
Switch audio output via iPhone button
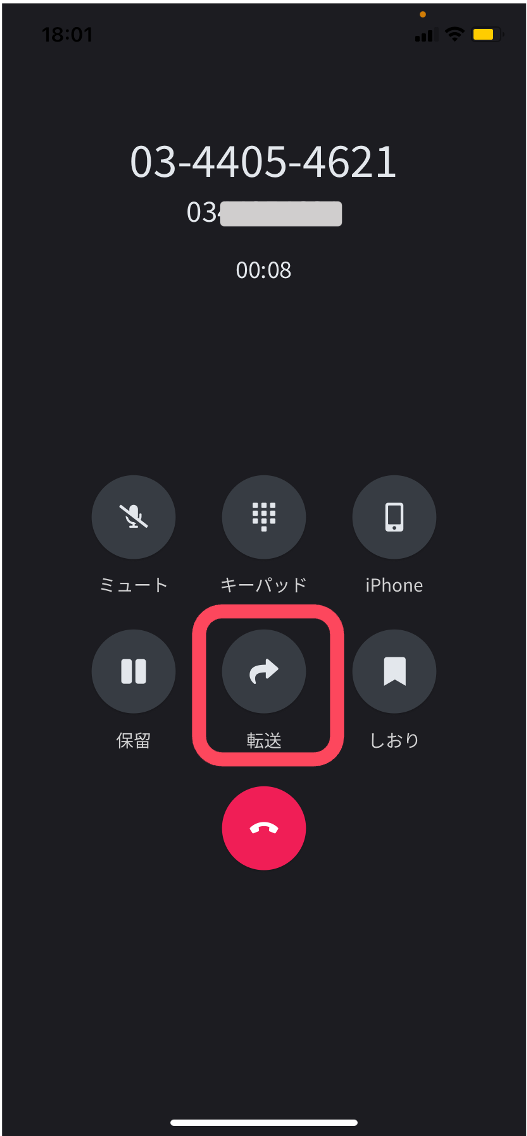pos(394,517)
